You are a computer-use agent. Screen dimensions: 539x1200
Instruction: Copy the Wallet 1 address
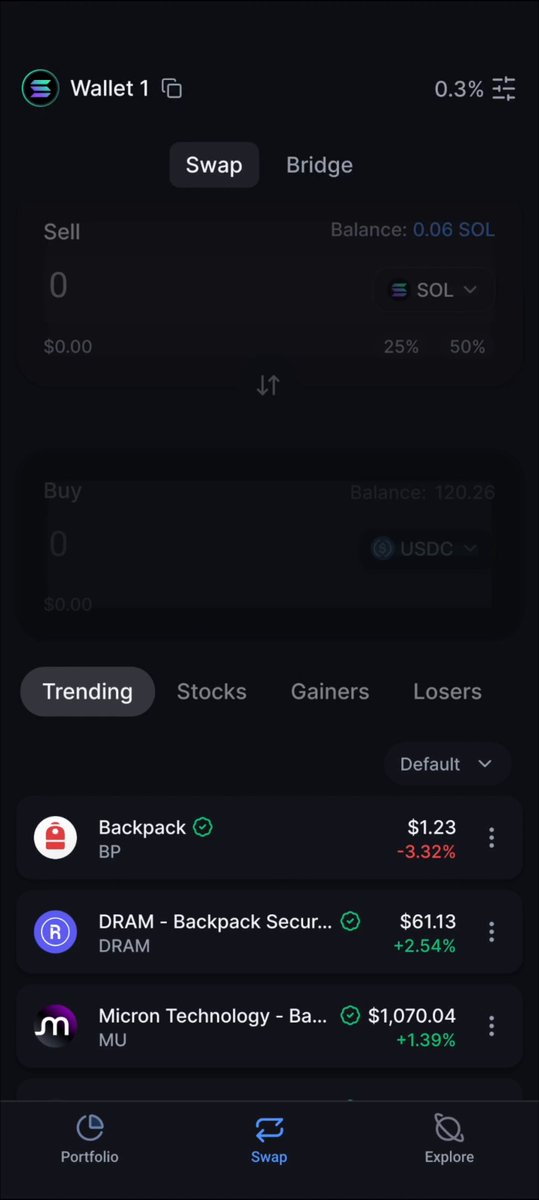(172, 89)
